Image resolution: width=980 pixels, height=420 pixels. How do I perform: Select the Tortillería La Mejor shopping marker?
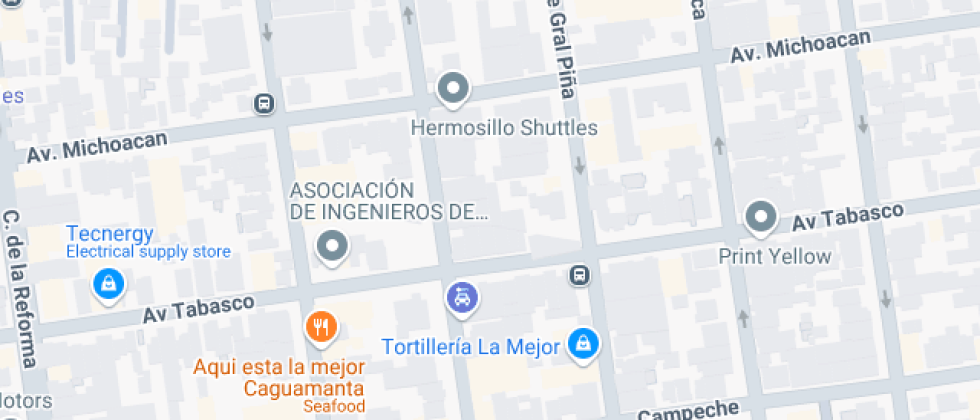tap(582, 344)
